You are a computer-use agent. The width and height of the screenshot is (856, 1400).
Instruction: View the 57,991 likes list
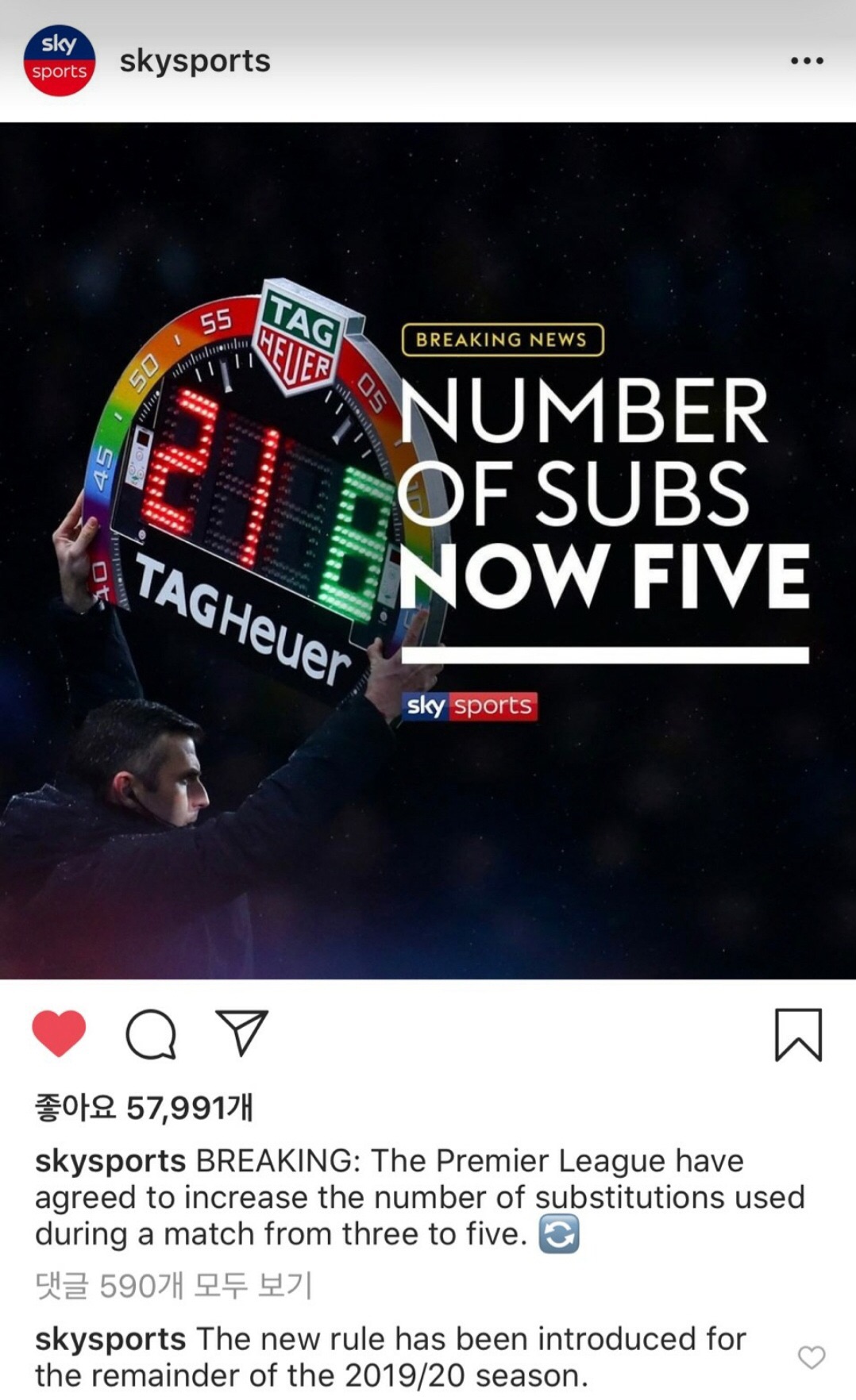coord(144,1107)
